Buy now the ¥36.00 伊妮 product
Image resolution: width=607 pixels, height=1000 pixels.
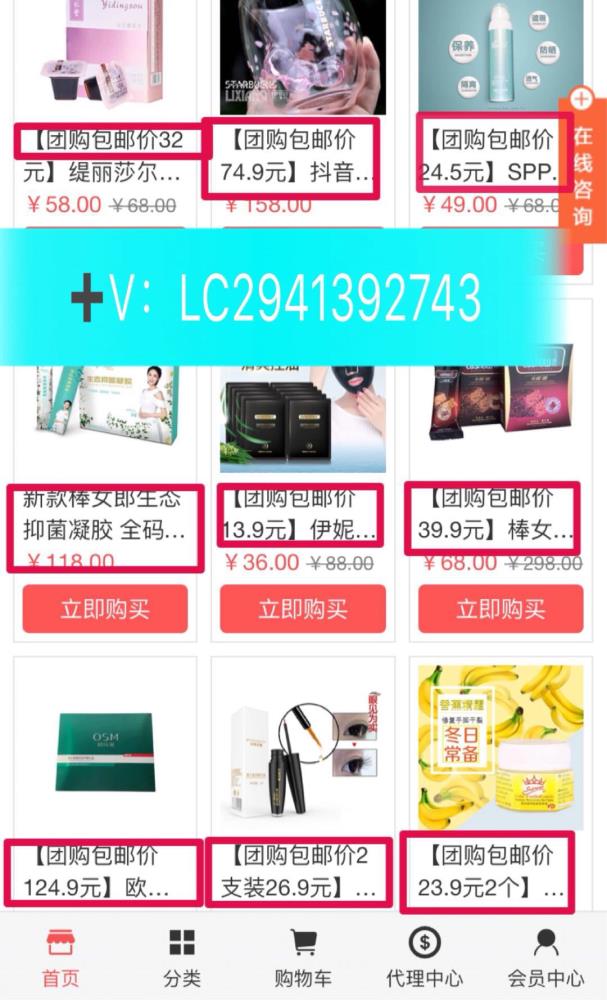[303, 609]
